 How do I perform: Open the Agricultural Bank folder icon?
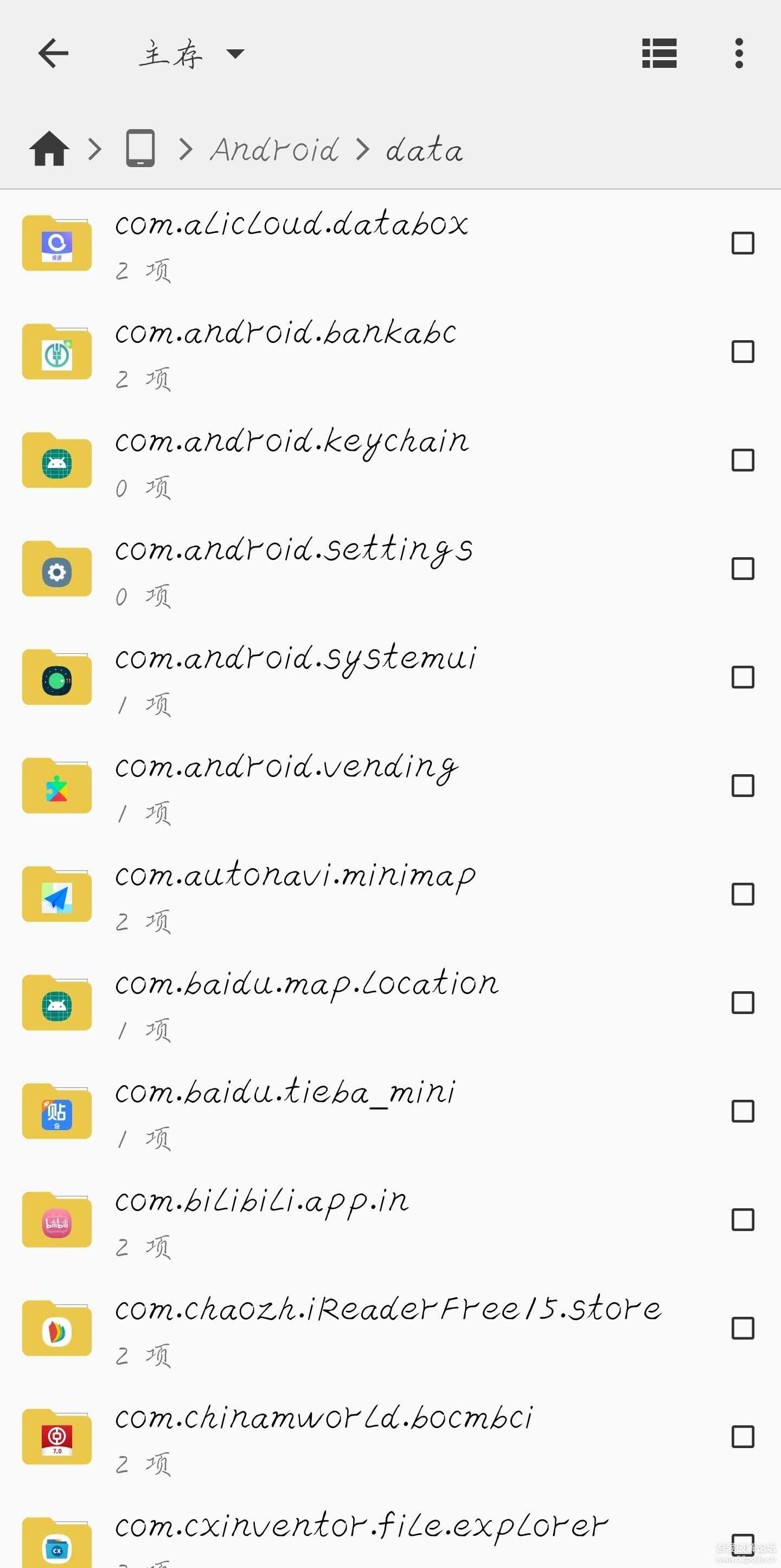point(56,352)
